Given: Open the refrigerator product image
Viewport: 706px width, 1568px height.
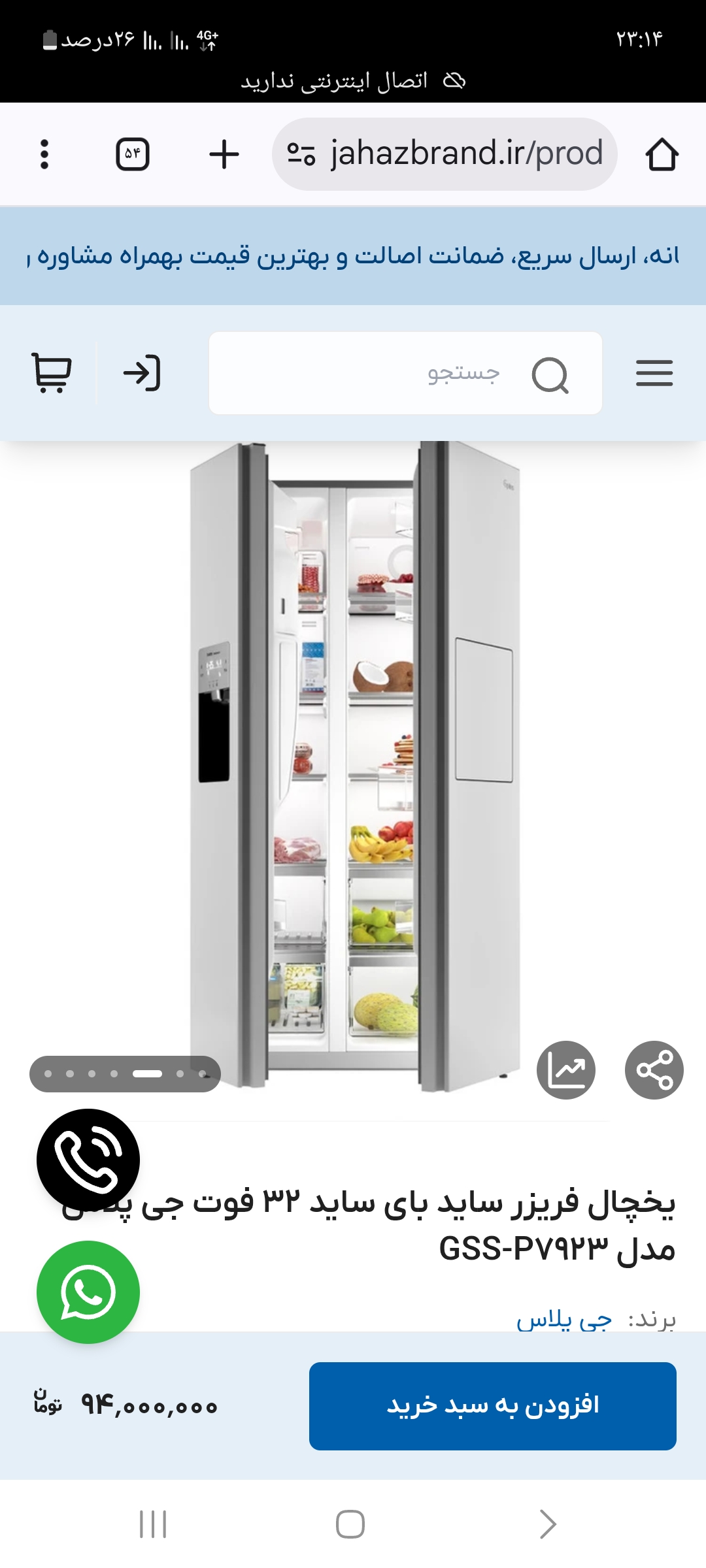Looking at the screenshot, I should [353, 764].
